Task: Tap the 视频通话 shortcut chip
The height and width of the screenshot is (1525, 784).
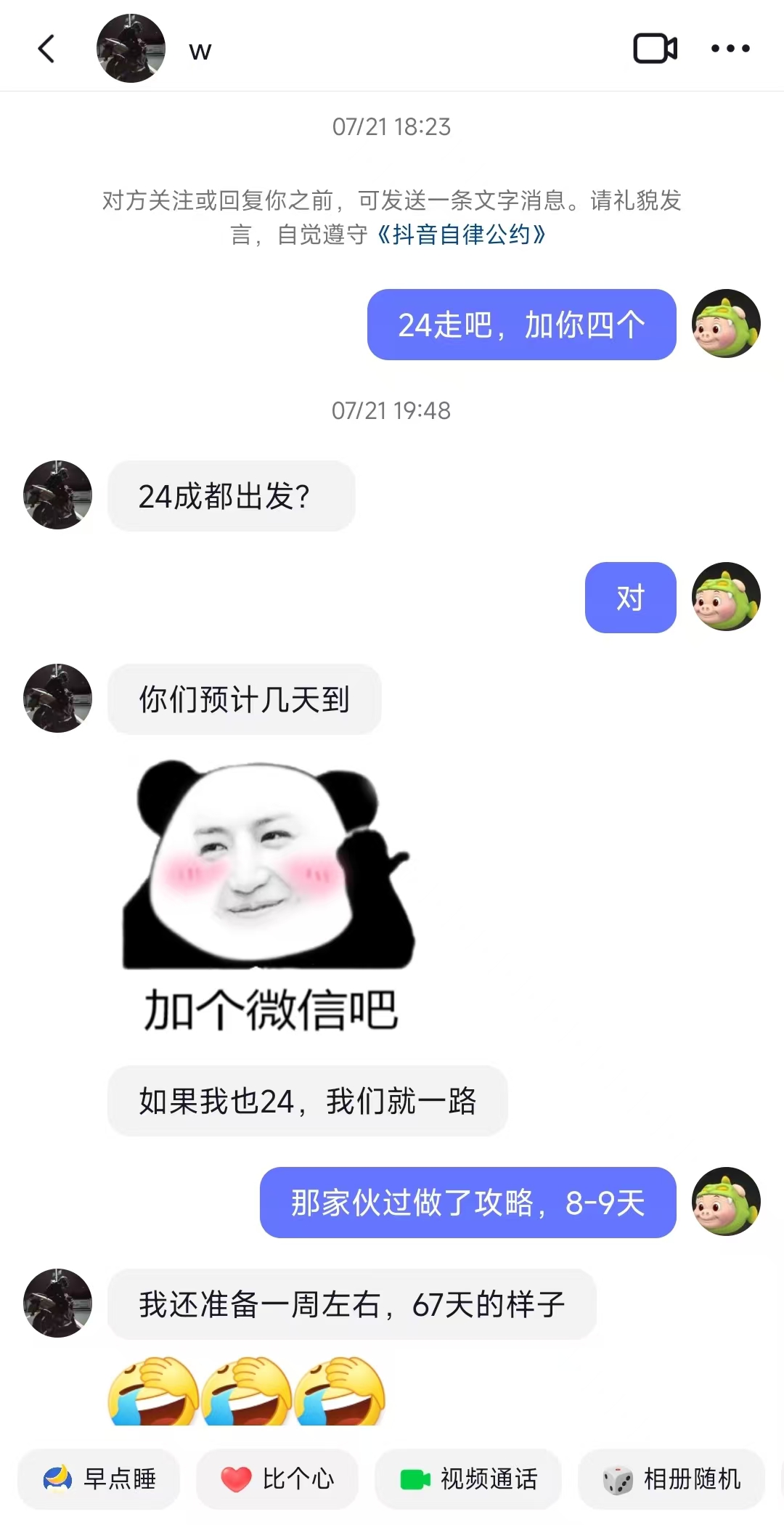Action: point(468,1479)
